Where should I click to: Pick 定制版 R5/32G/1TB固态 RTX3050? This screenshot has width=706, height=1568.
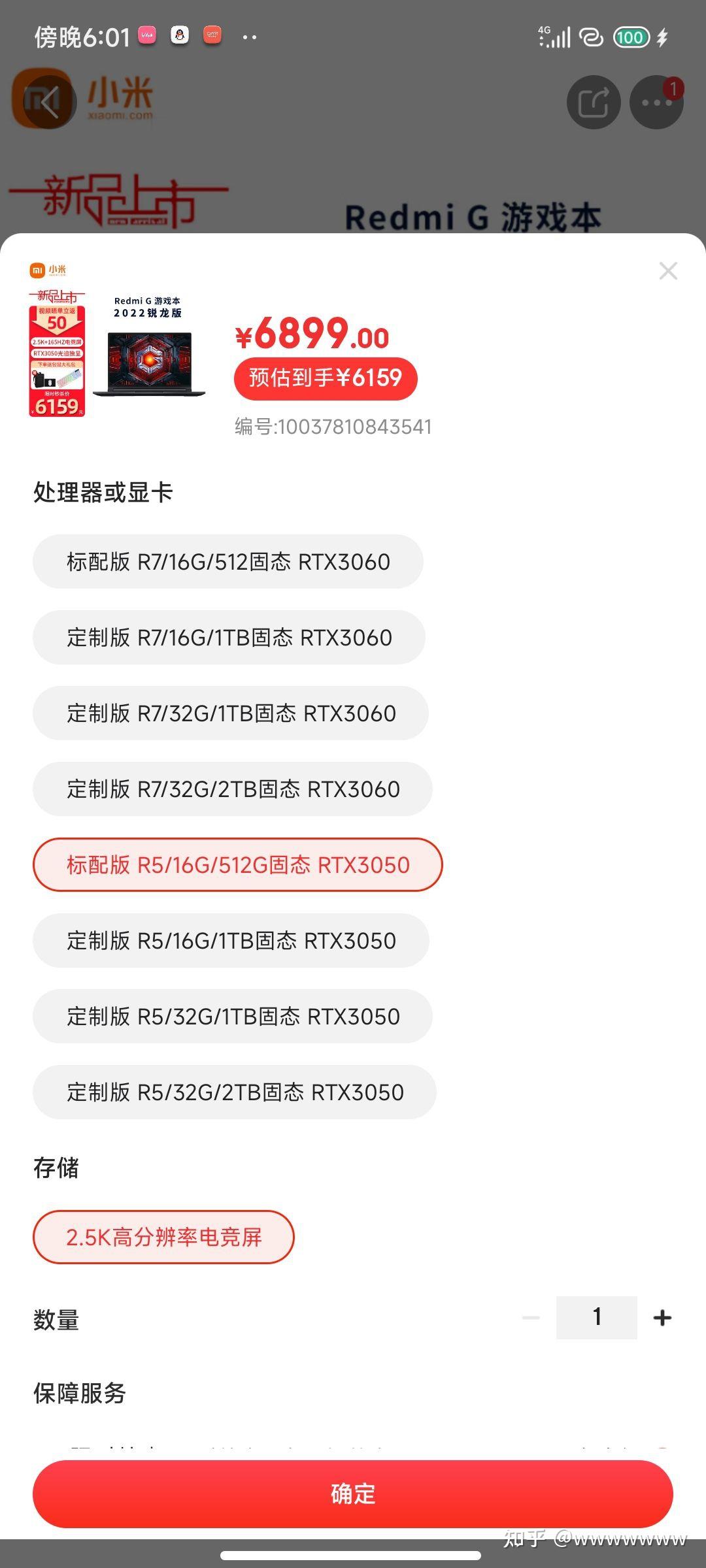coord(233,1017)
